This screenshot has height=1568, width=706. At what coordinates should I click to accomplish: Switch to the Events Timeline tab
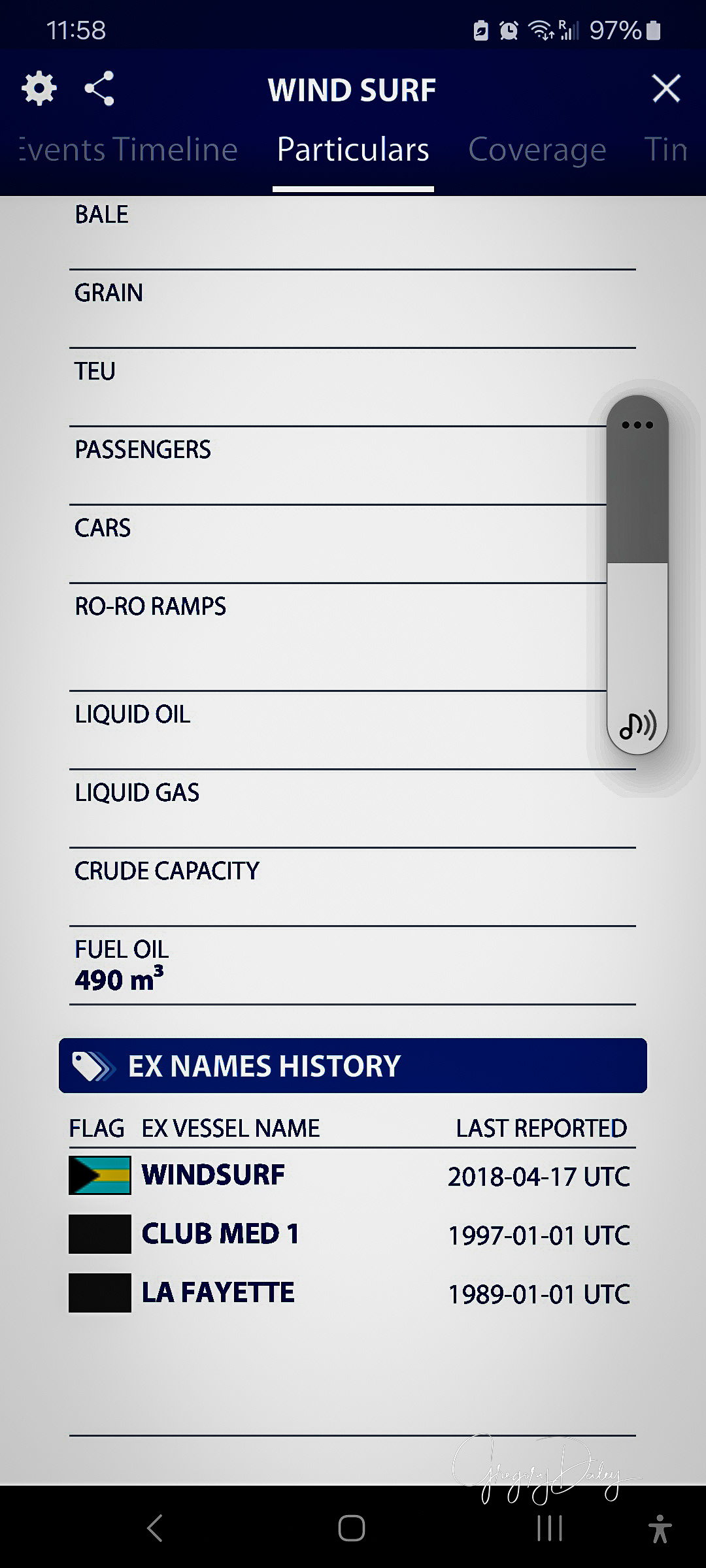tap(128, 150)
